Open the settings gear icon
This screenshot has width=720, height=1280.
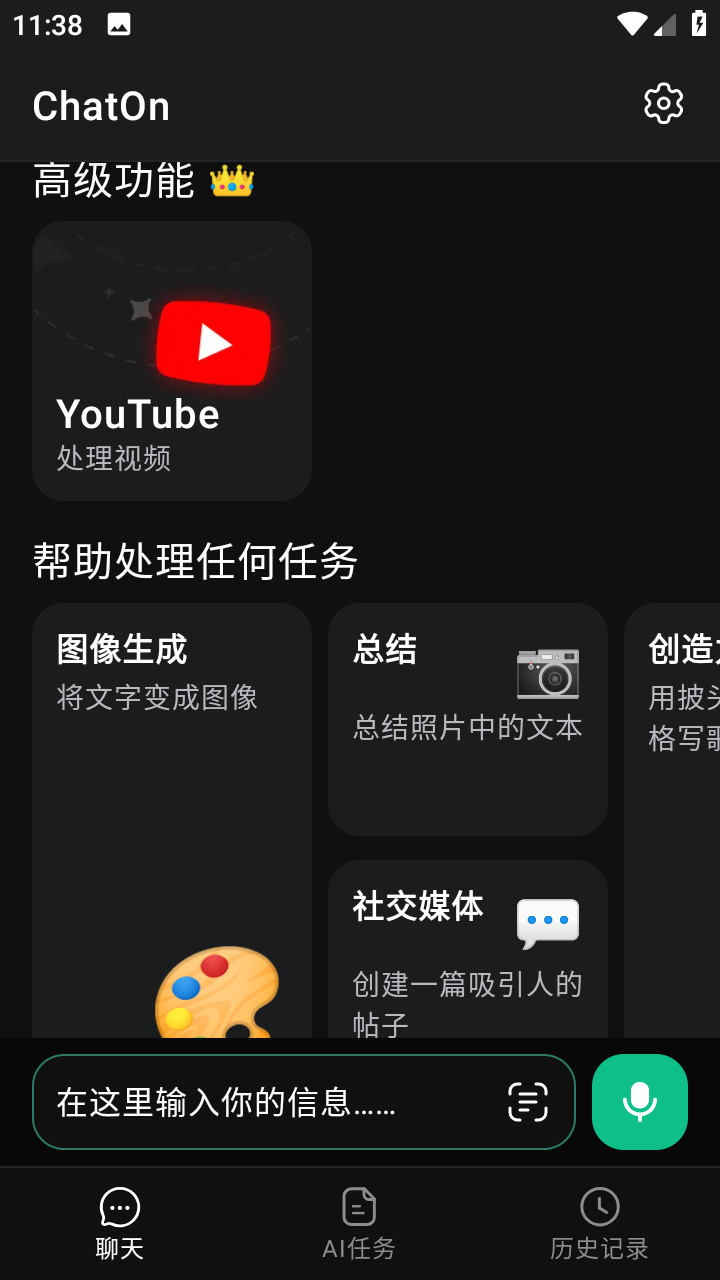pyautogui.click(x=663, y=104)
